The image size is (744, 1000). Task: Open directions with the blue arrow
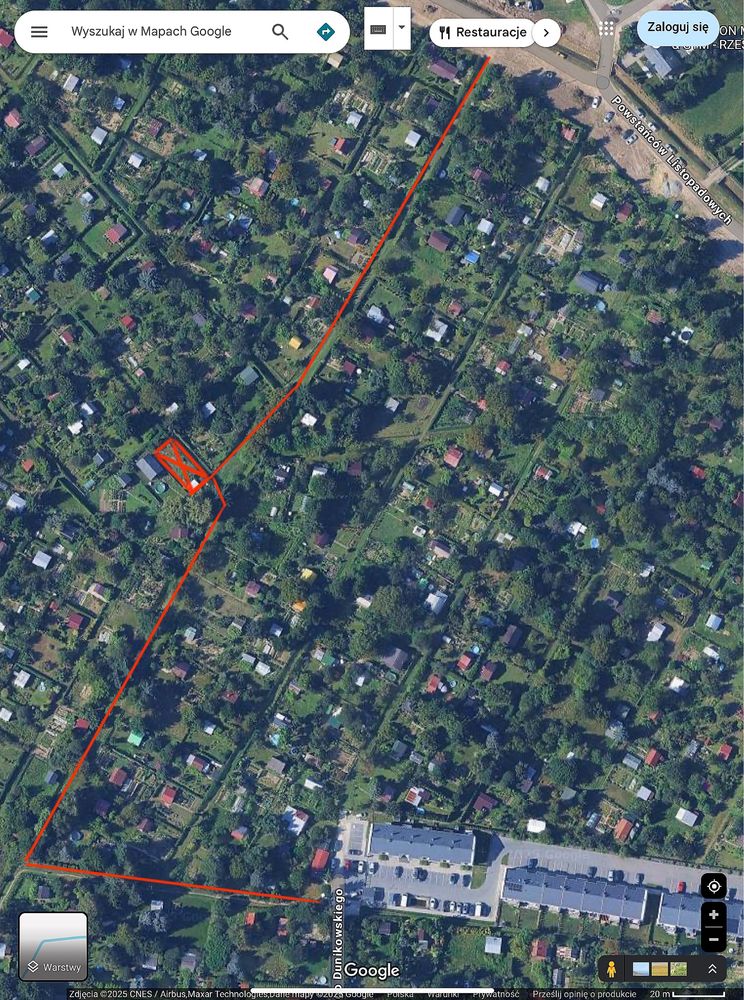[325, 32]
